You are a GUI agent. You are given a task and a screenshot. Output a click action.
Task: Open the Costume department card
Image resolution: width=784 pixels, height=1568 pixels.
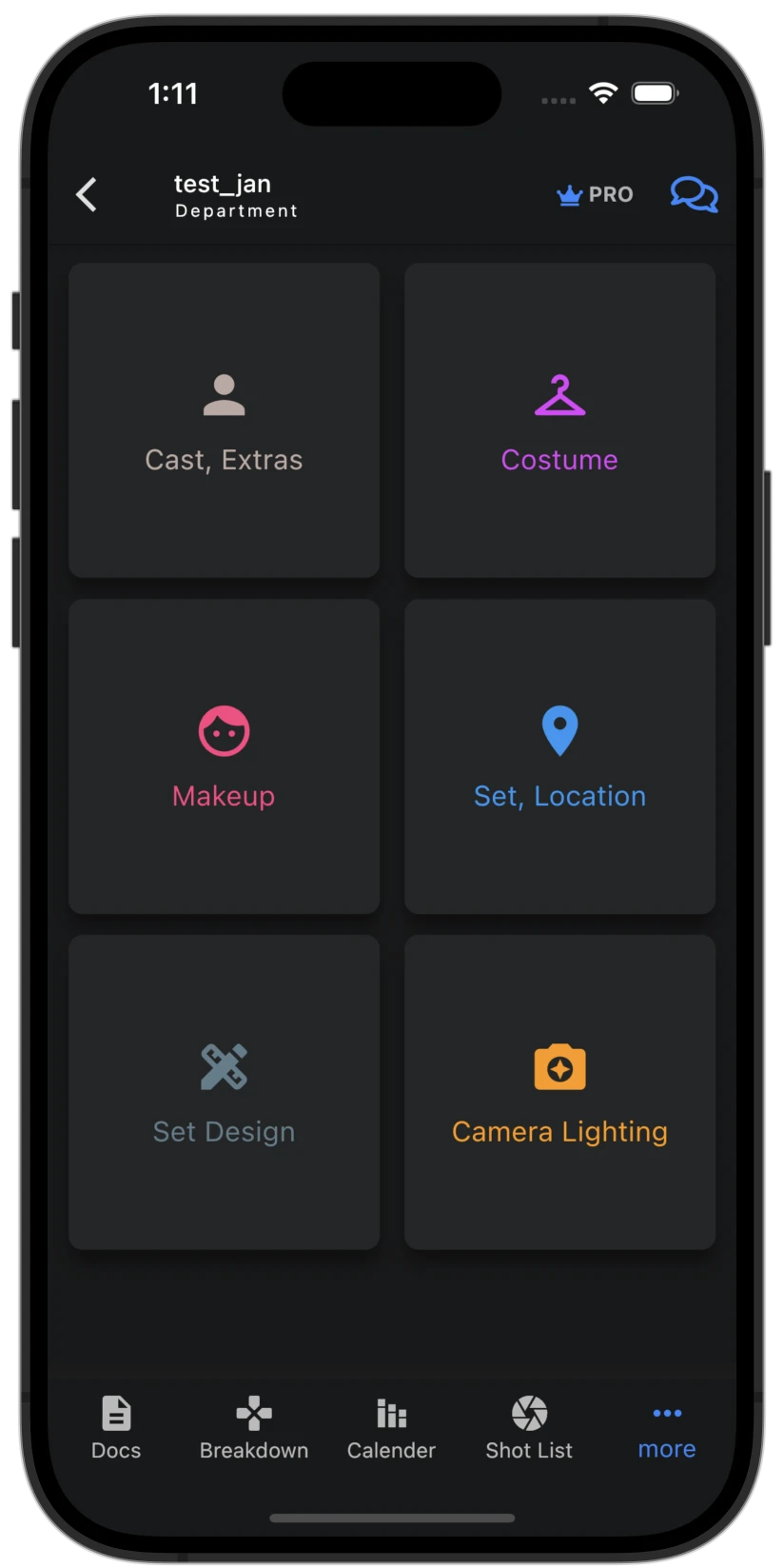559,421
